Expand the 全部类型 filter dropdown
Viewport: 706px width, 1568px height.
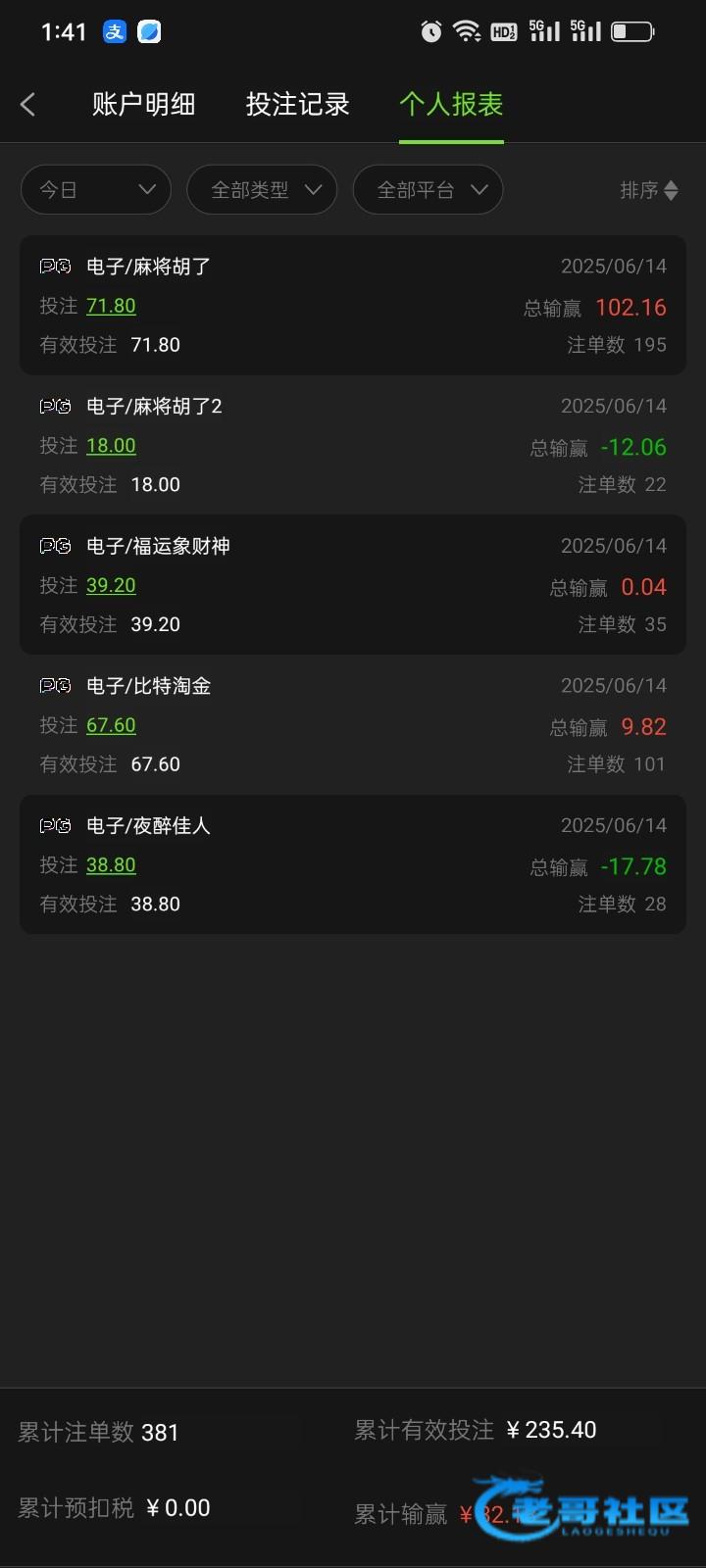pyautogui.click(x=262, y=189)
